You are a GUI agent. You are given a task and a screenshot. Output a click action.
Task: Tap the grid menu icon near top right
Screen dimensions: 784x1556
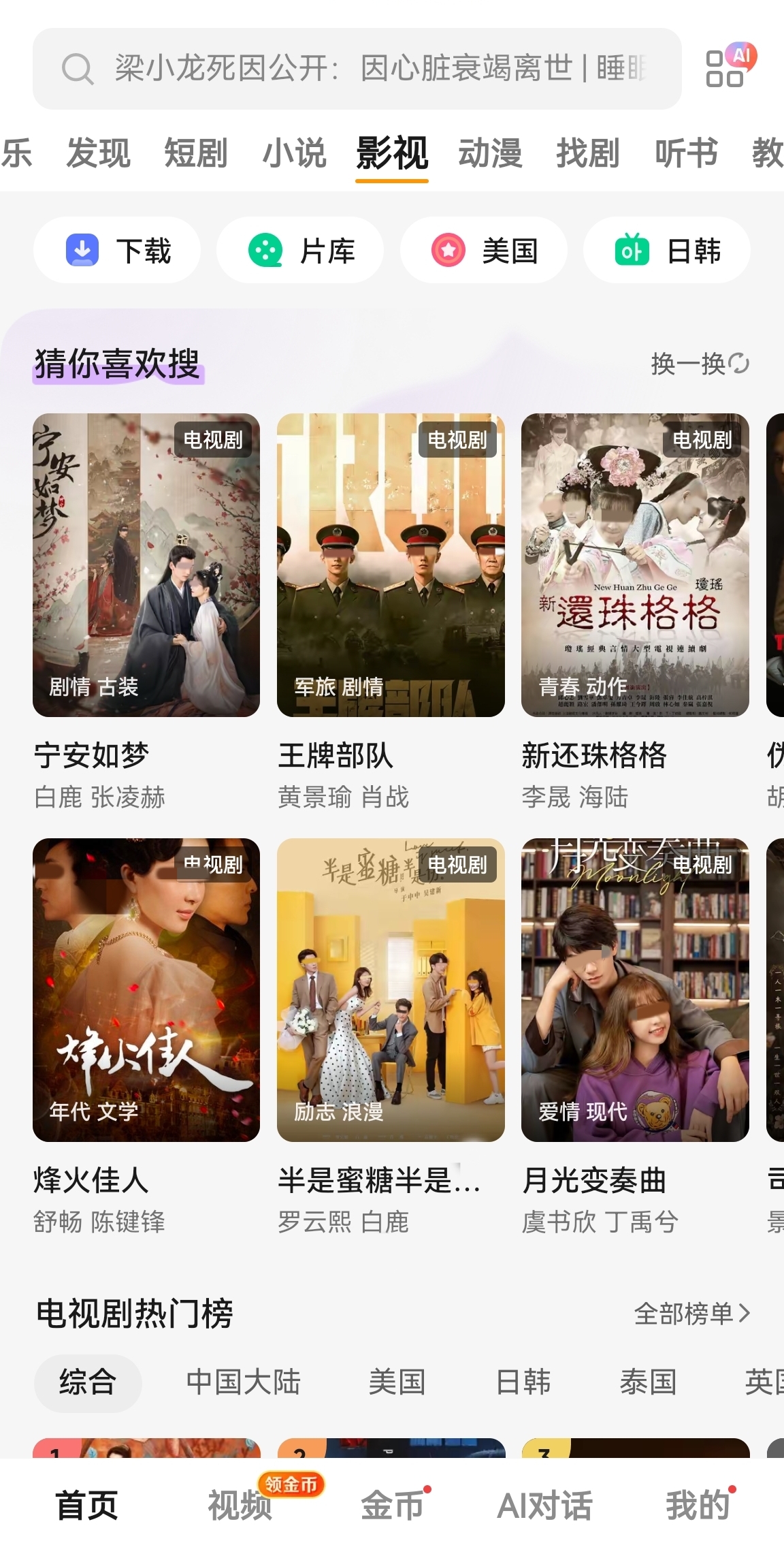coord(723,68)
